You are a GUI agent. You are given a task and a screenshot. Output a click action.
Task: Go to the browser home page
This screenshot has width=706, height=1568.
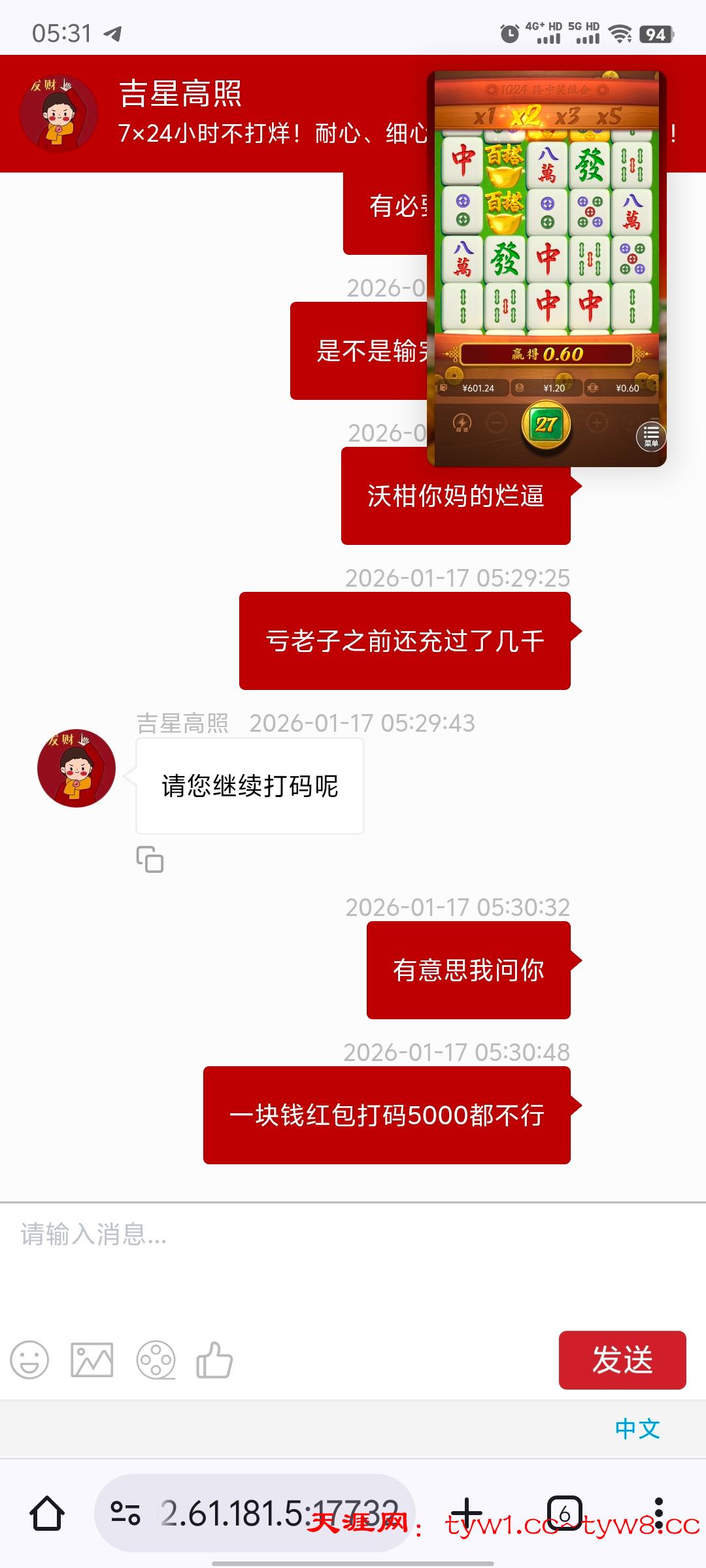tap(47, 1513)
